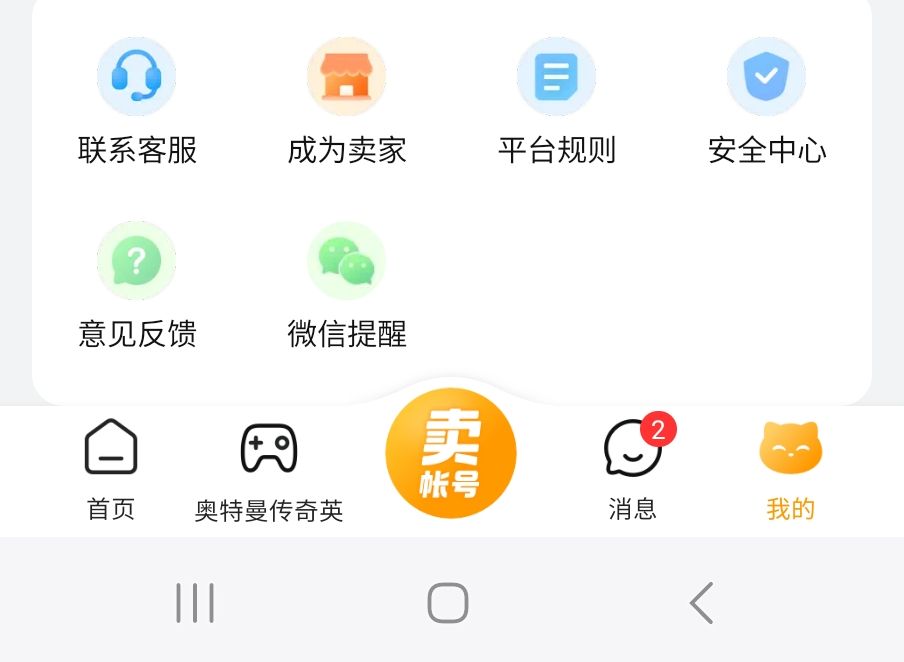Select the 我的 profile tab
The image size is (904, 662).
pyautogui.click(x=790, y=469)
